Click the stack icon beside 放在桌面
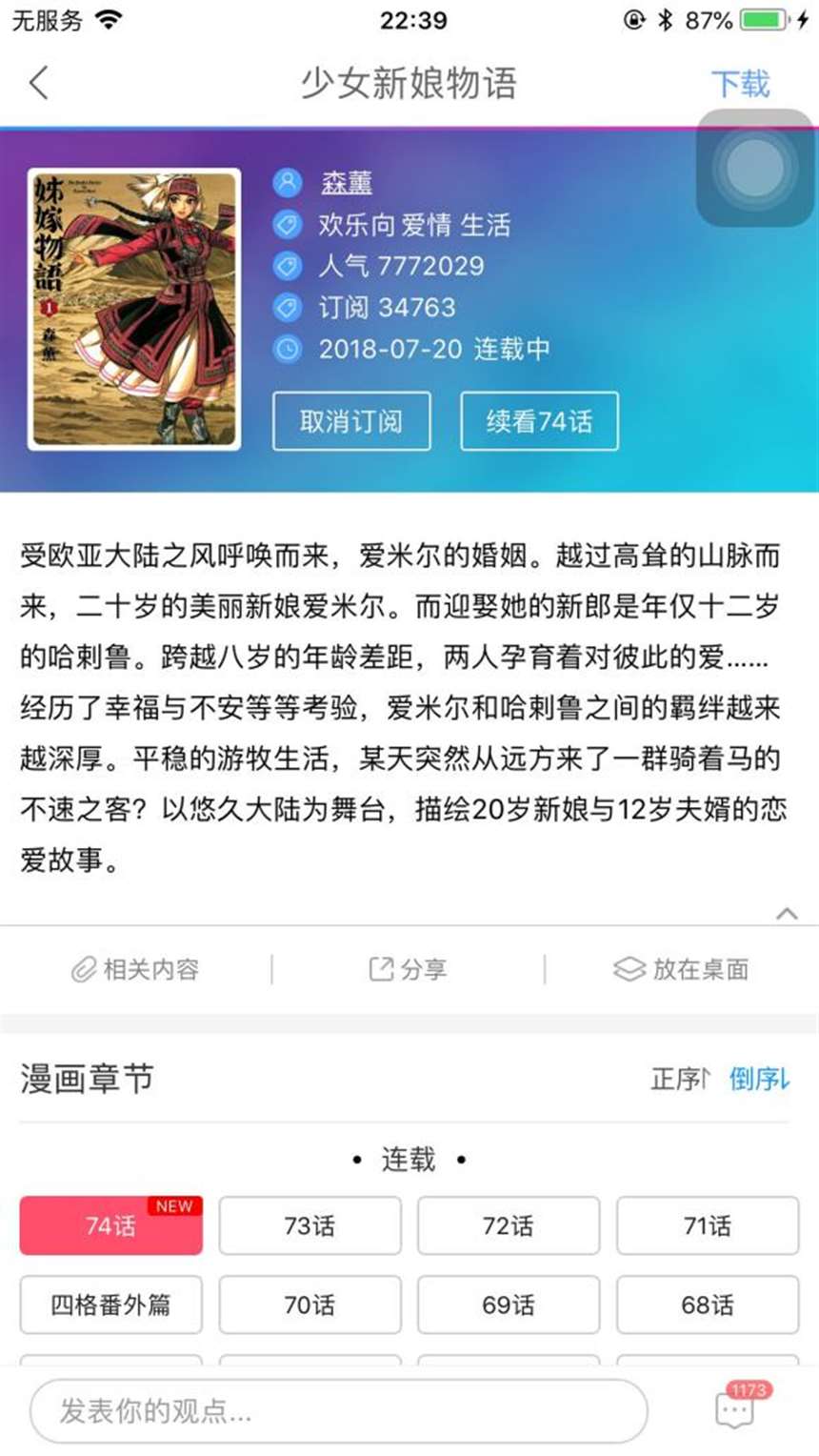819x1456 pixels. [x=625, y=969]
